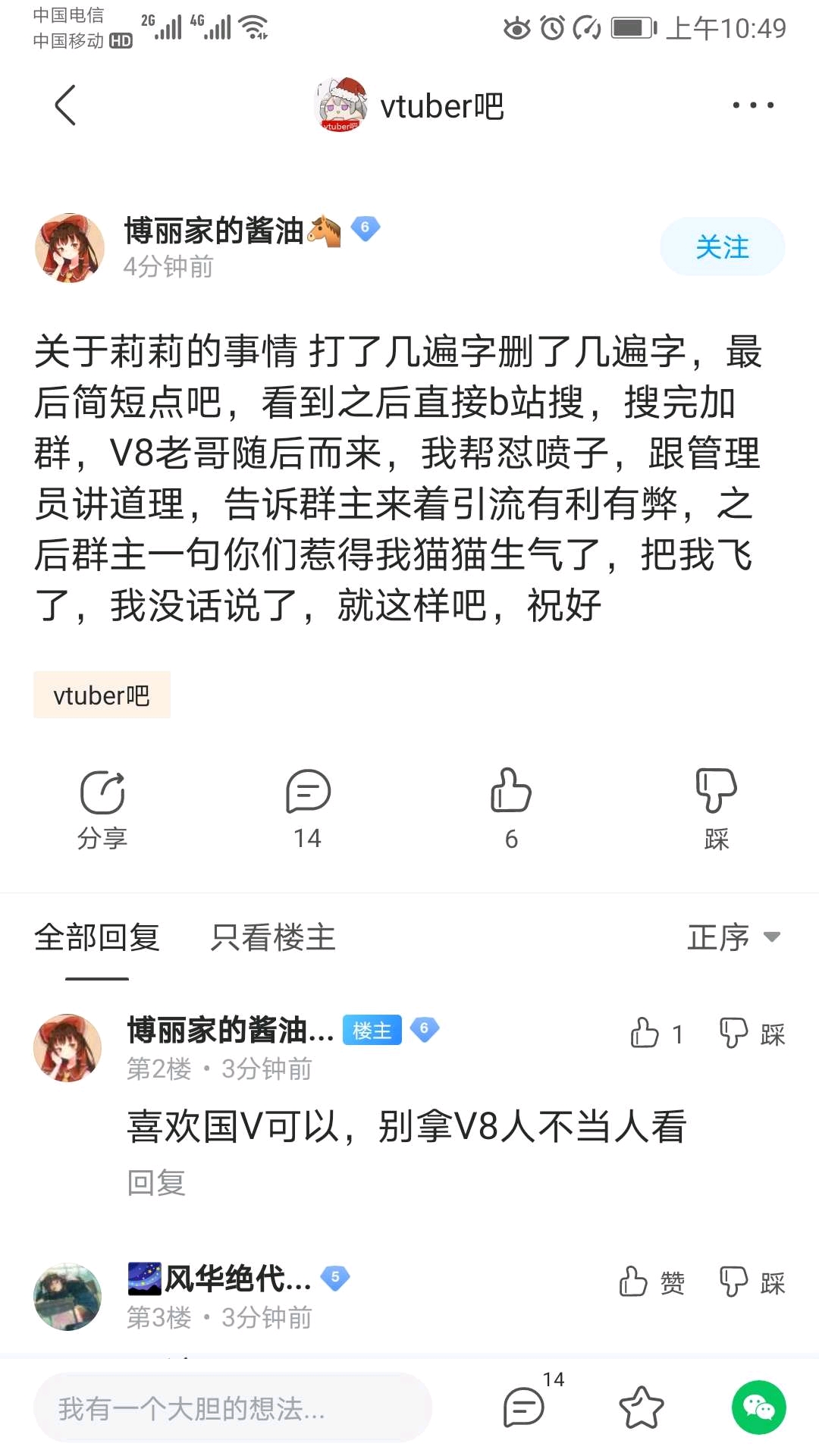Like the main post with 6 likes

coord(511,808)
